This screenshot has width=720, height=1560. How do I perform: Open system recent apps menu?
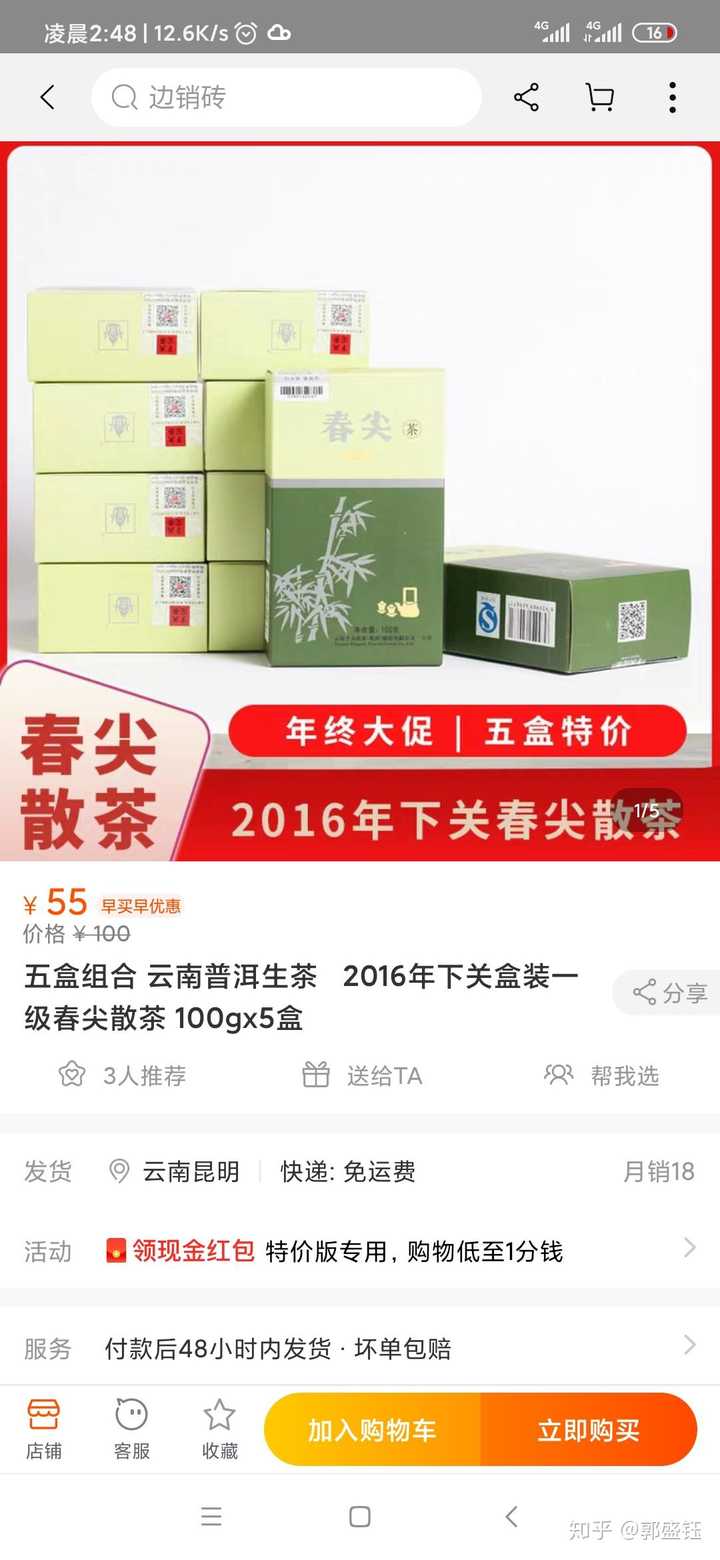(211, 1517)
